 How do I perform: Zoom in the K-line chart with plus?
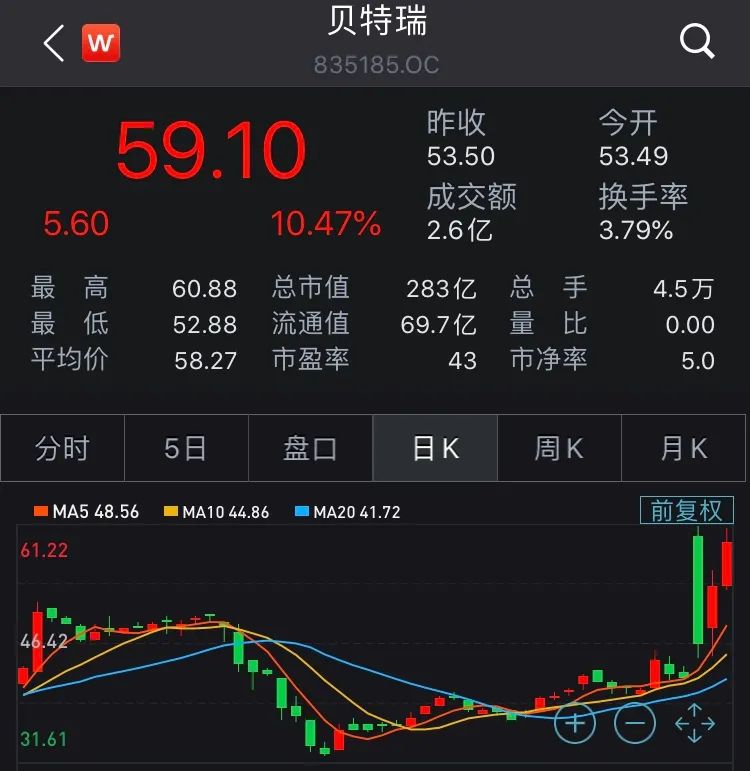[575, 722]
